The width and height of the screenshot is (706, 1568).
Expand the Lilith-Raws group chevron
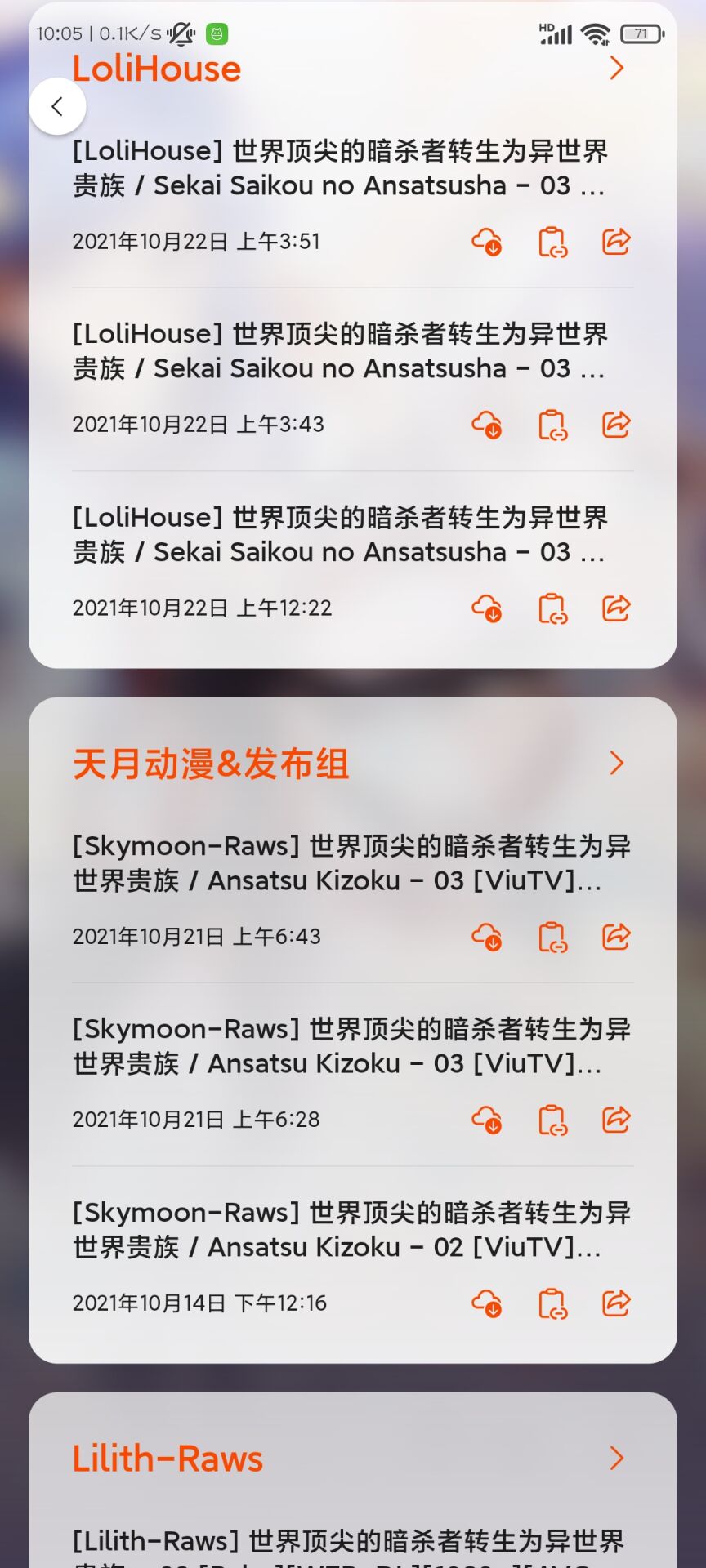point(617,1458)
